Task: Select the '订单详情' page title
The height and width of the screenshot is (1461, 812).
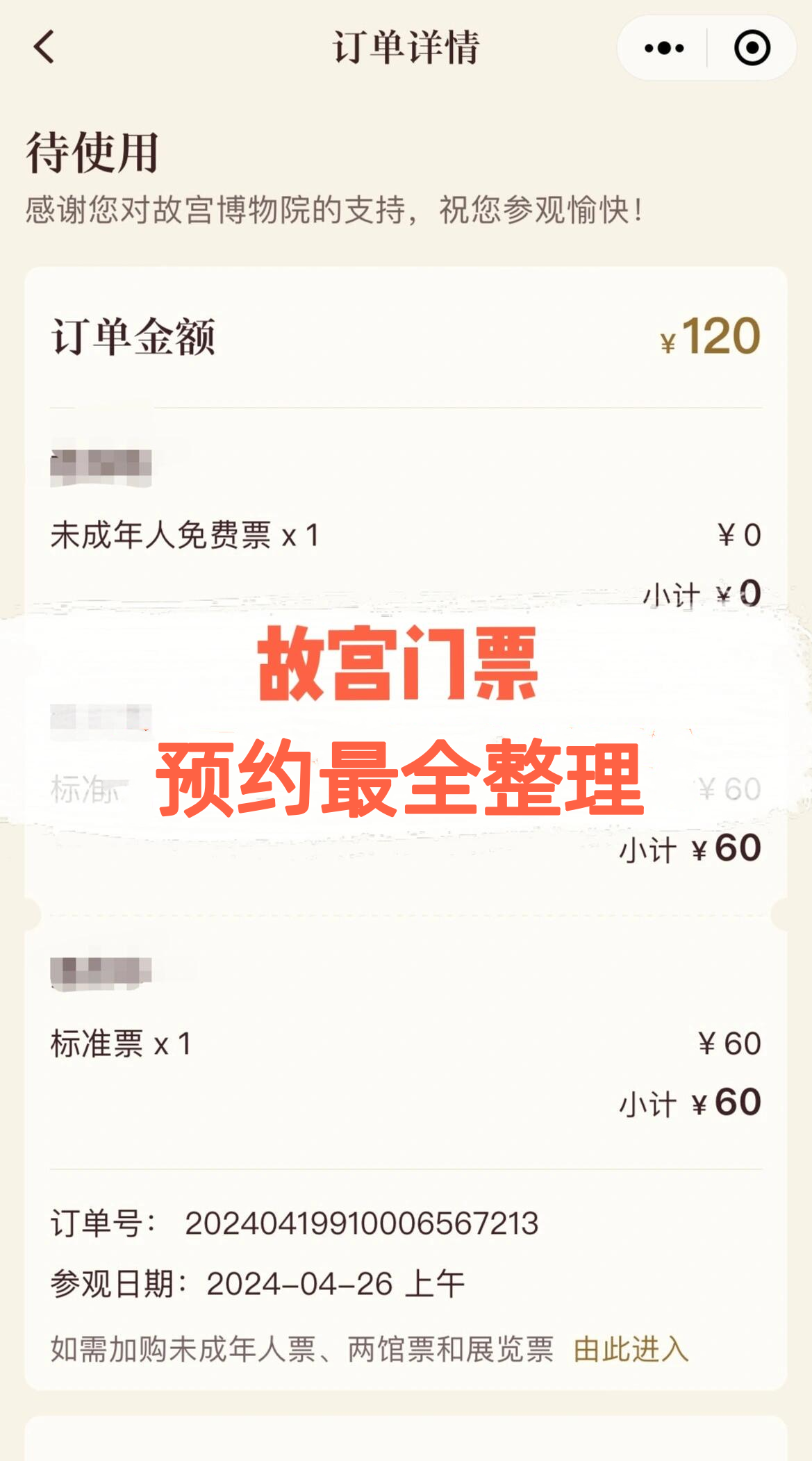Action: click(x=406, y=47)
